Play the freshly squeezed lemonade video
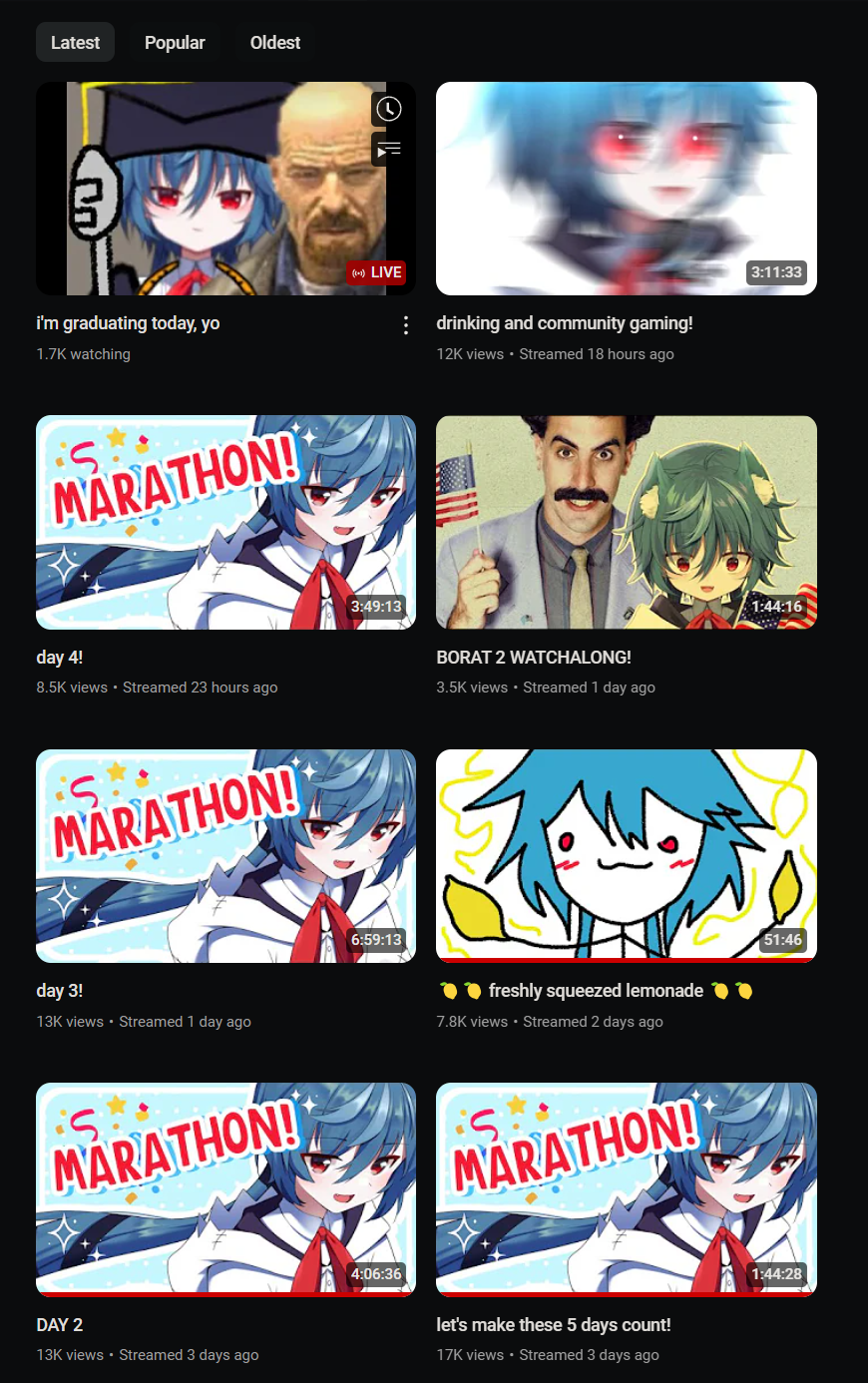 [x=626, y=856]
